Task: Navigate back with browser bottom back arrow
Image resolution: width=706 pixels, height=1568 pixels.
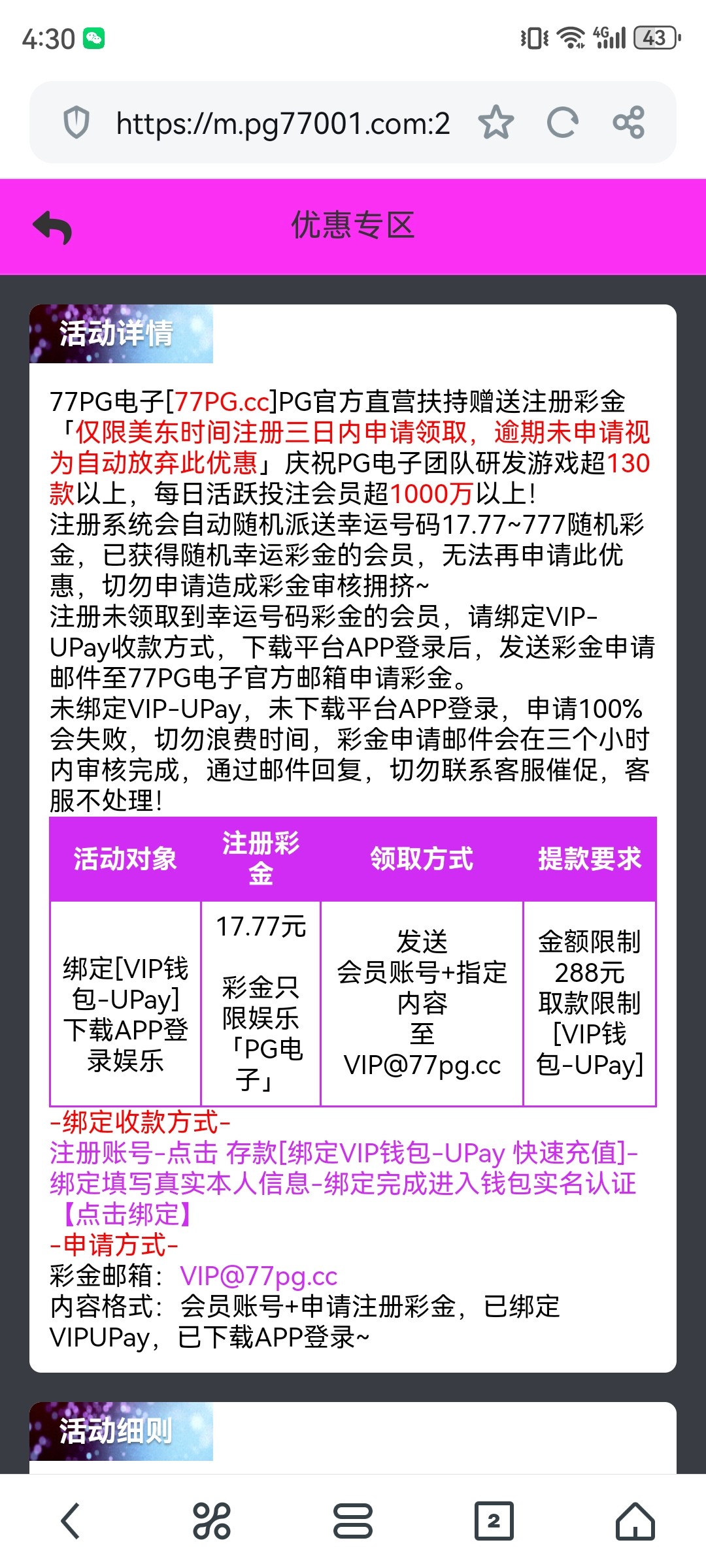Action: pyautogui.click(x=71, y=1521)
